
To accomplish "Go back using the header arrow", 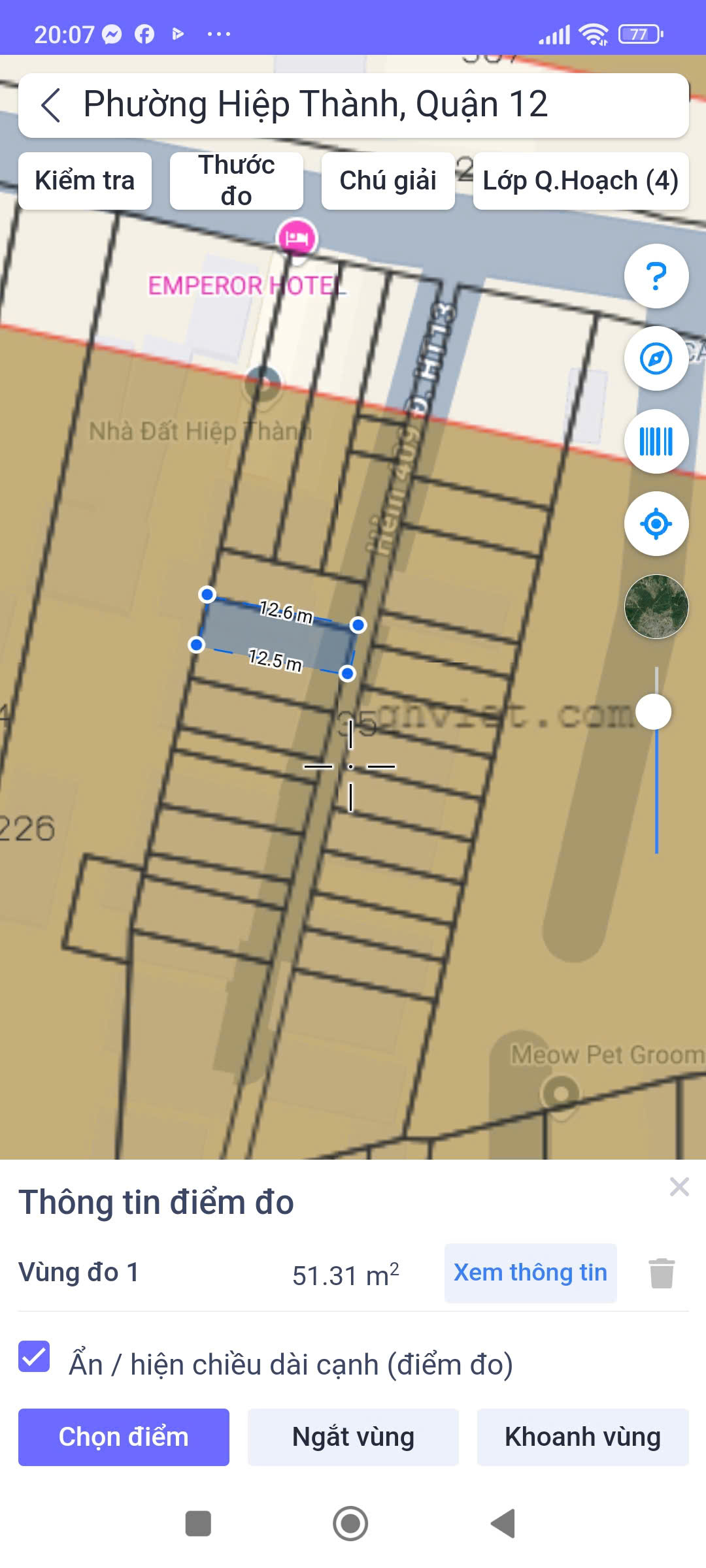I will 51,105.
